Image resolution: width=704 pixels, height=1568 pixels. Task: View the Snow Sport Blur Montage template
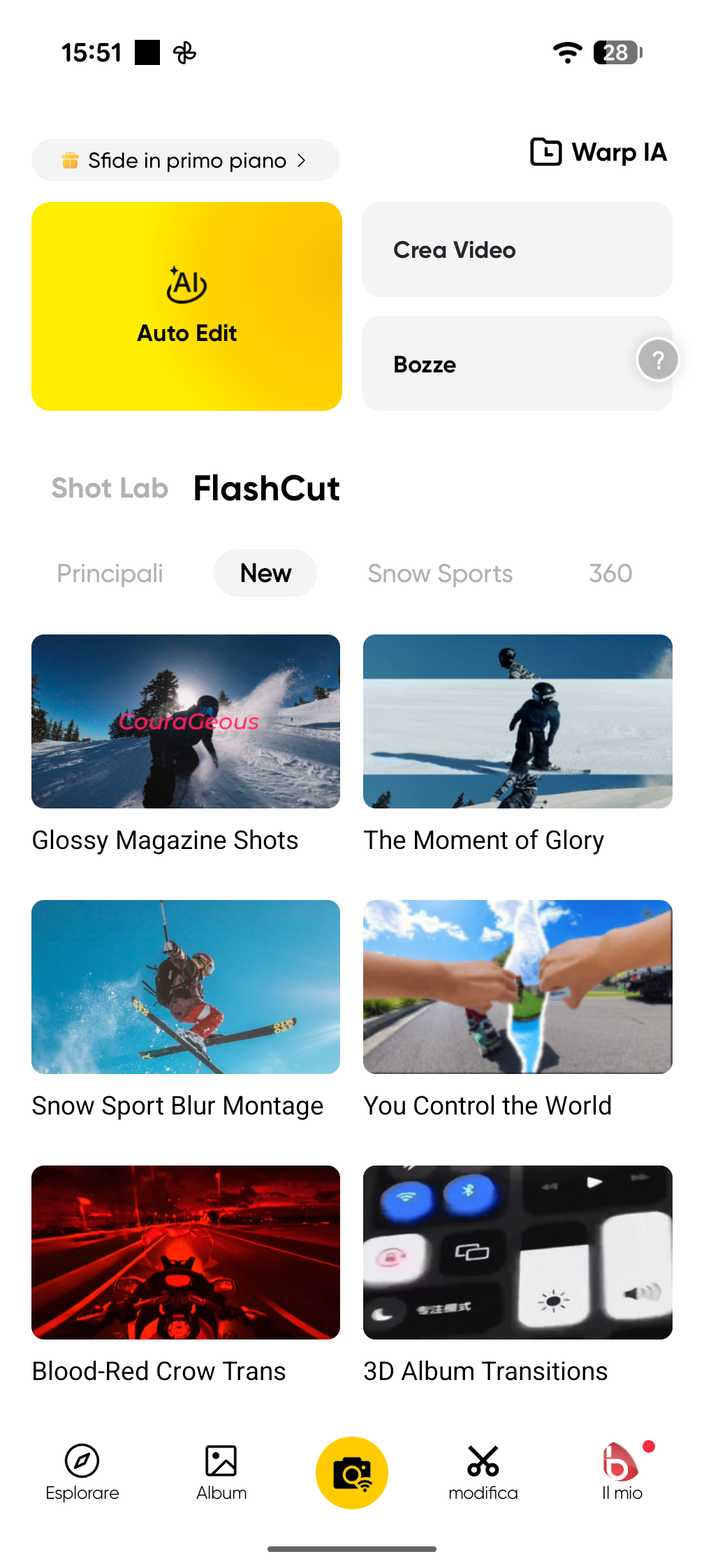[186, 987]
